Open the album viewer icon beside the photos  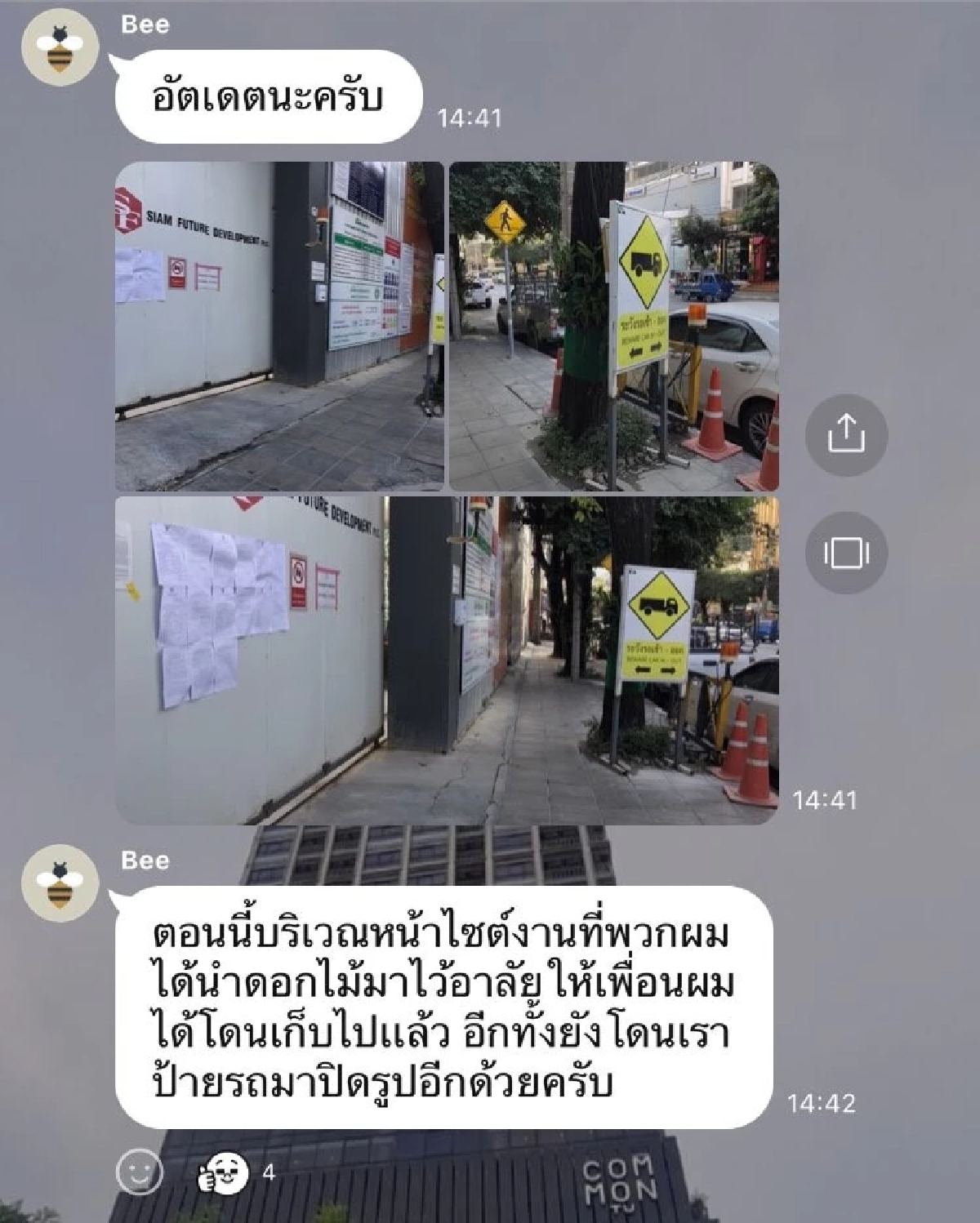845,553
